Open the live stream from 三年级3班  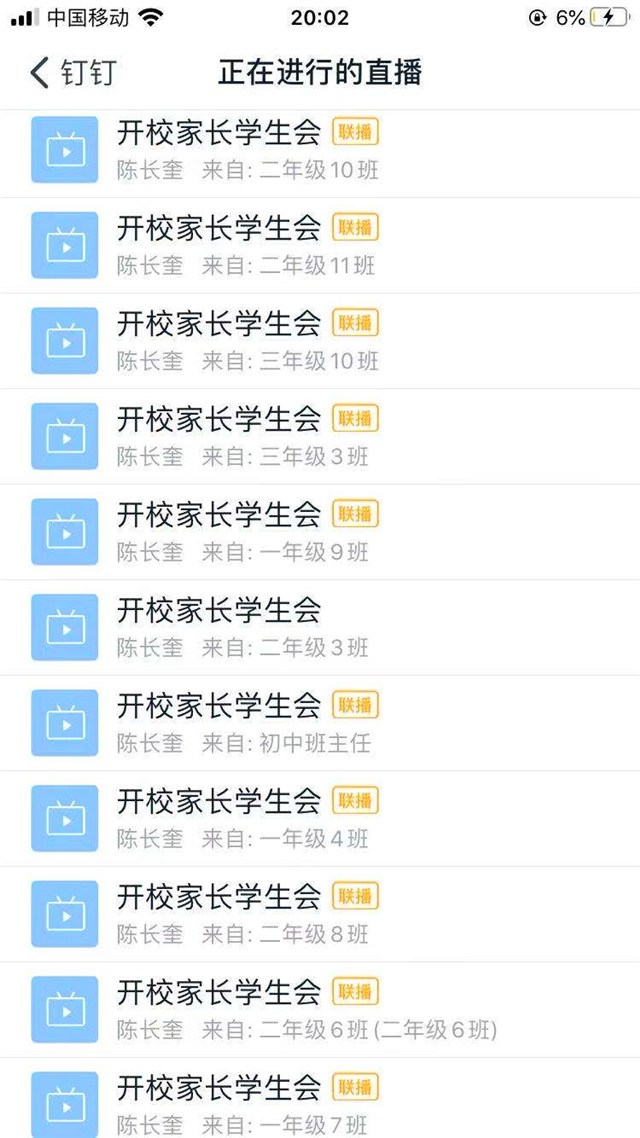(x=320, y=437)
